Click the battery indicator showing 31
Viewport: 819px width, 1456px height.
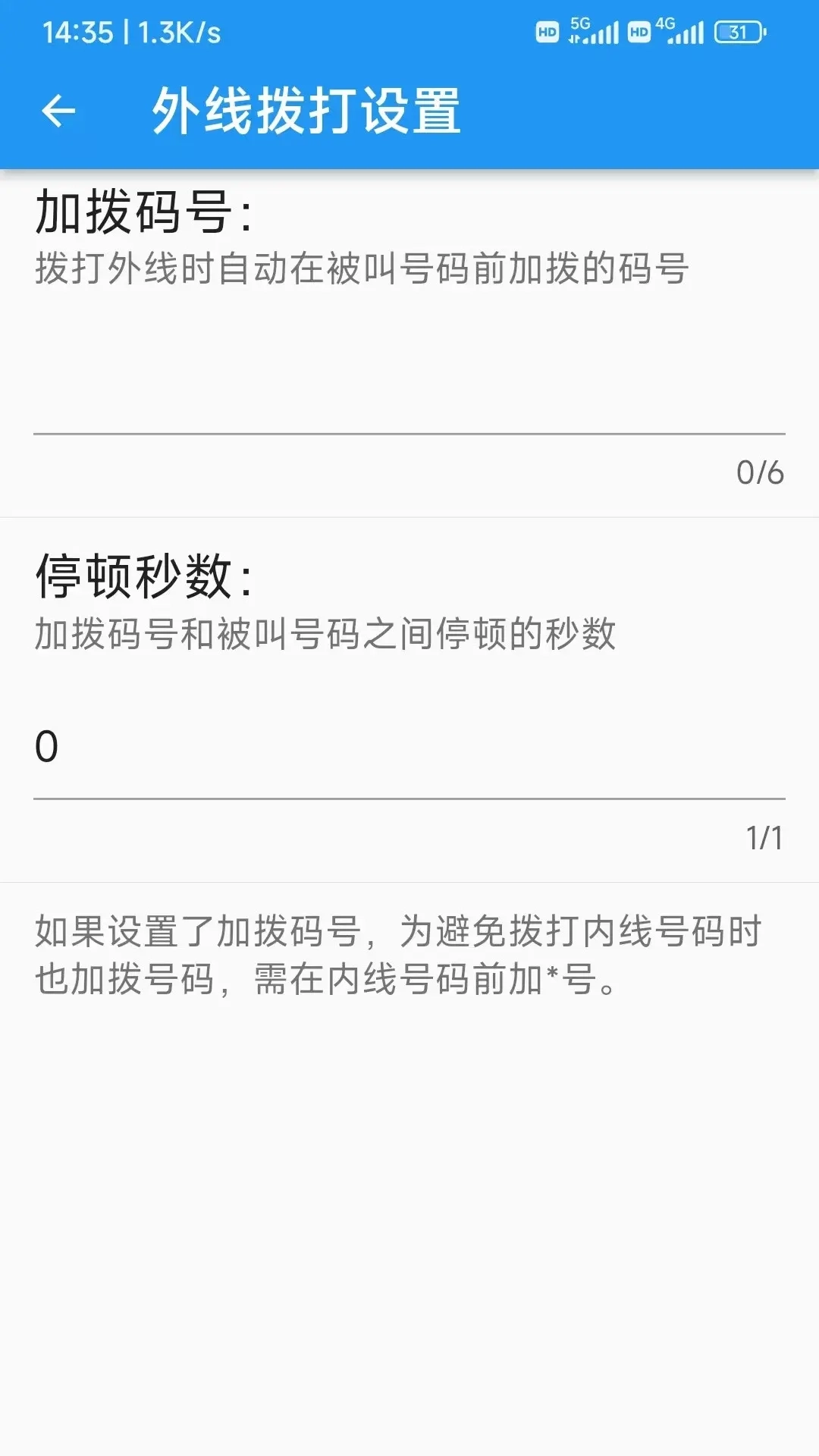click(736, 33)
